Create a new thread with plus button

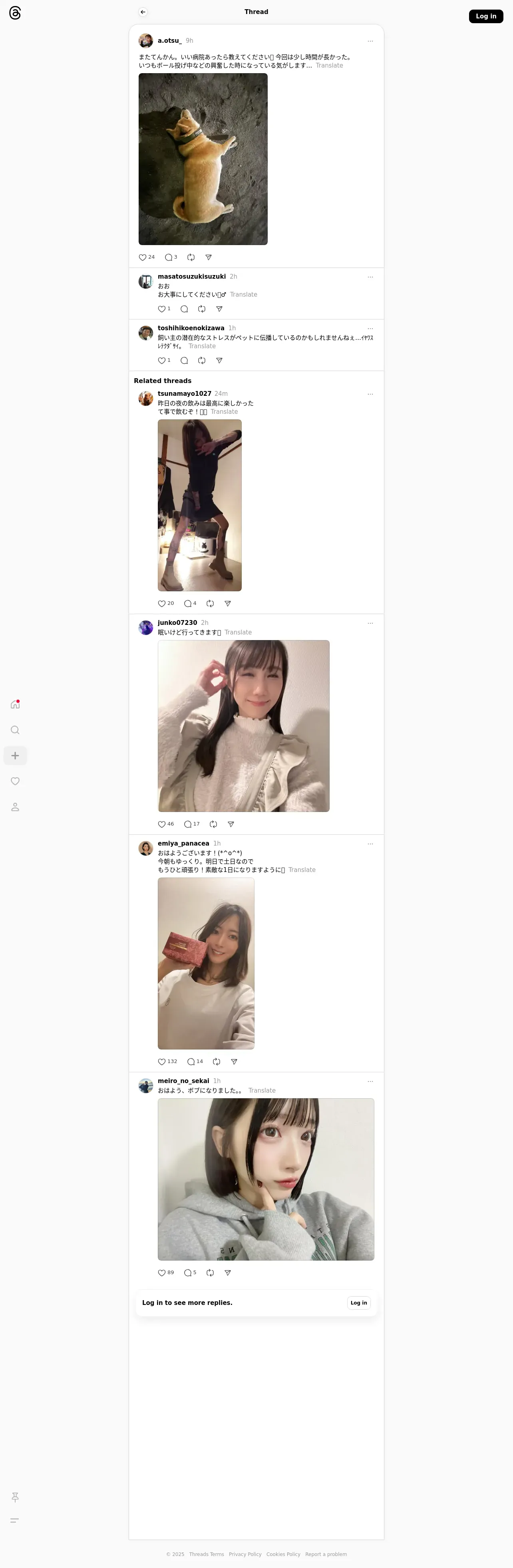point(15,755)
